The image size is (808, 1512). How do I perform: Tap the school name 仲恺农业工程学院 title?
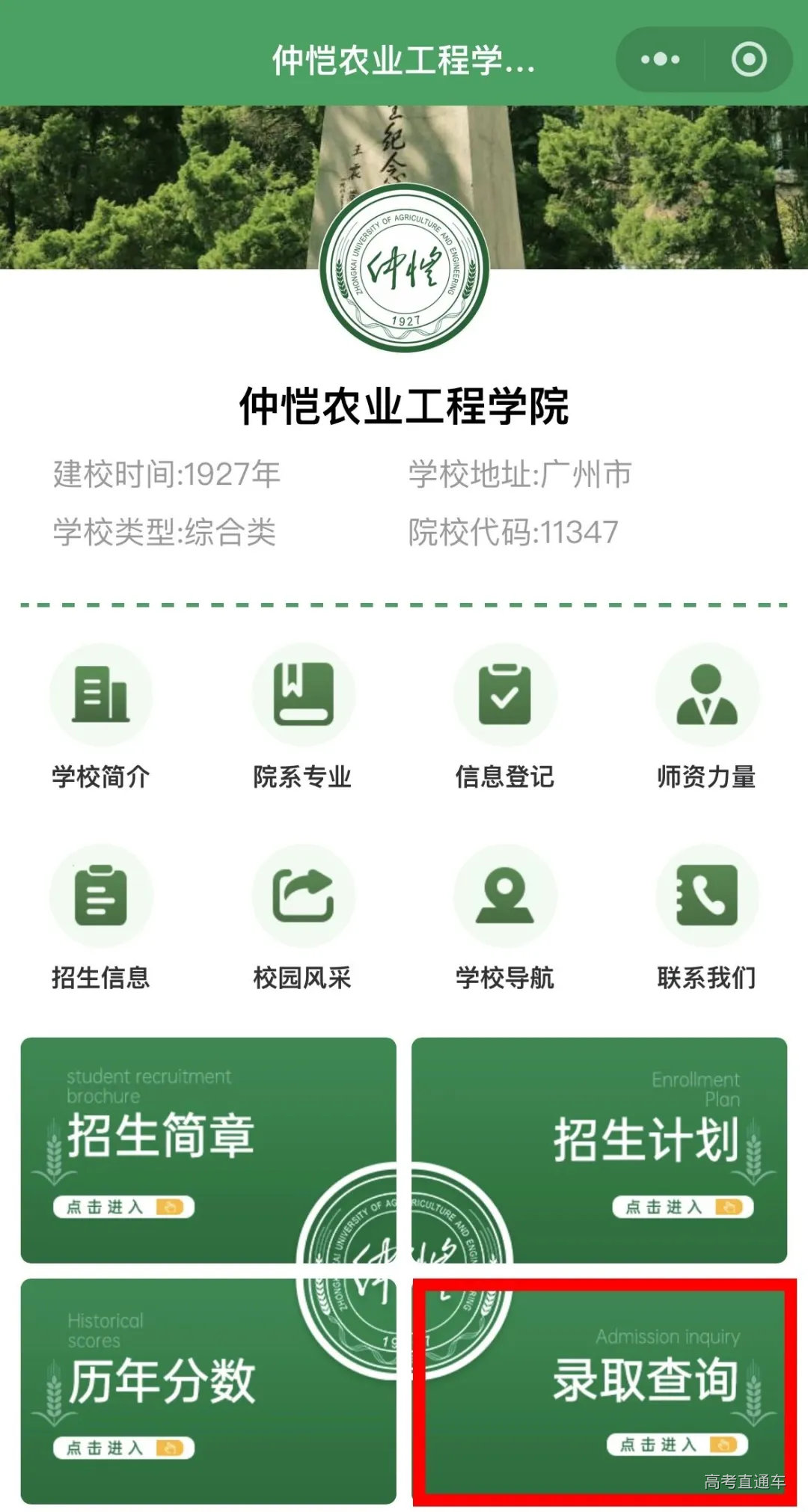(404, 404)
